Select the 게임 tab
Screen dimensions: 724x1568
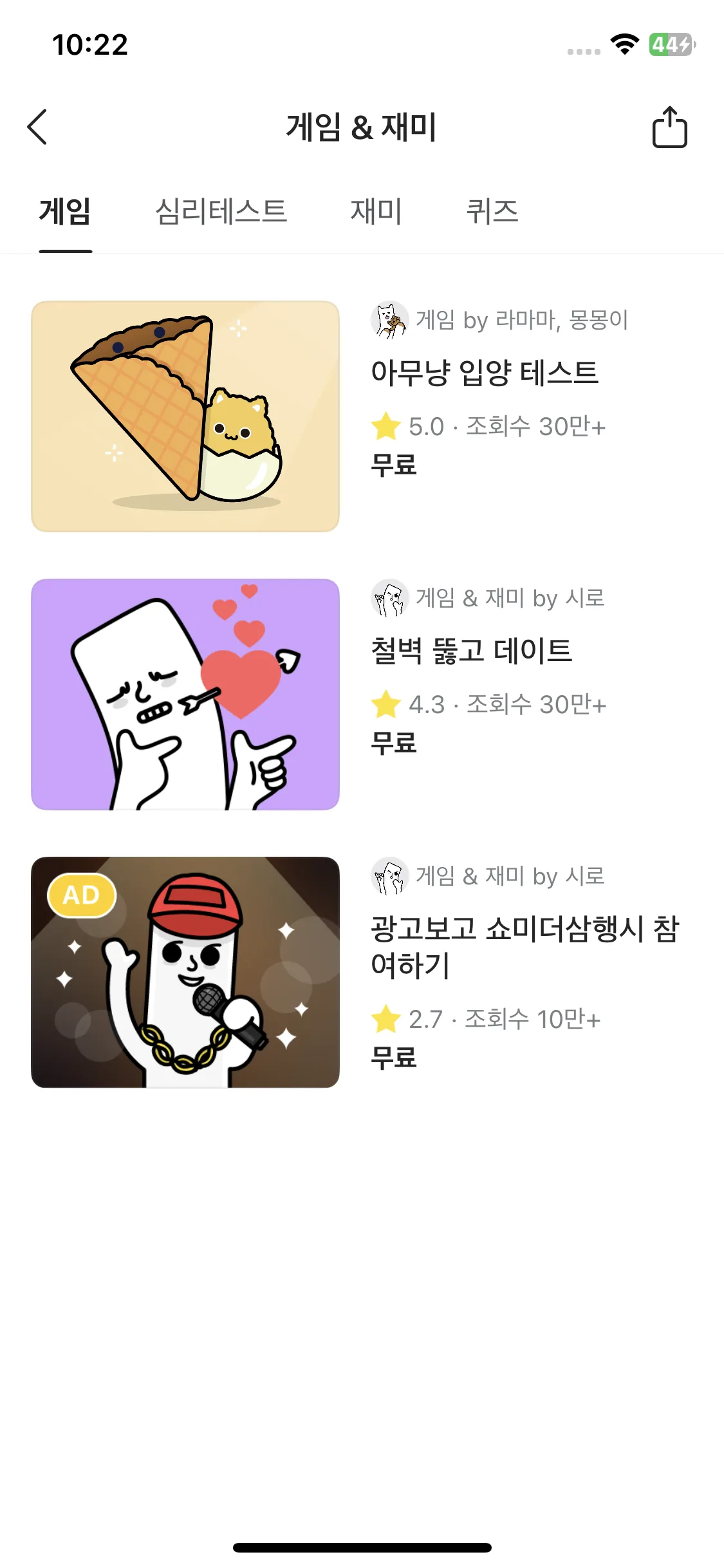[x=65, y=212]
